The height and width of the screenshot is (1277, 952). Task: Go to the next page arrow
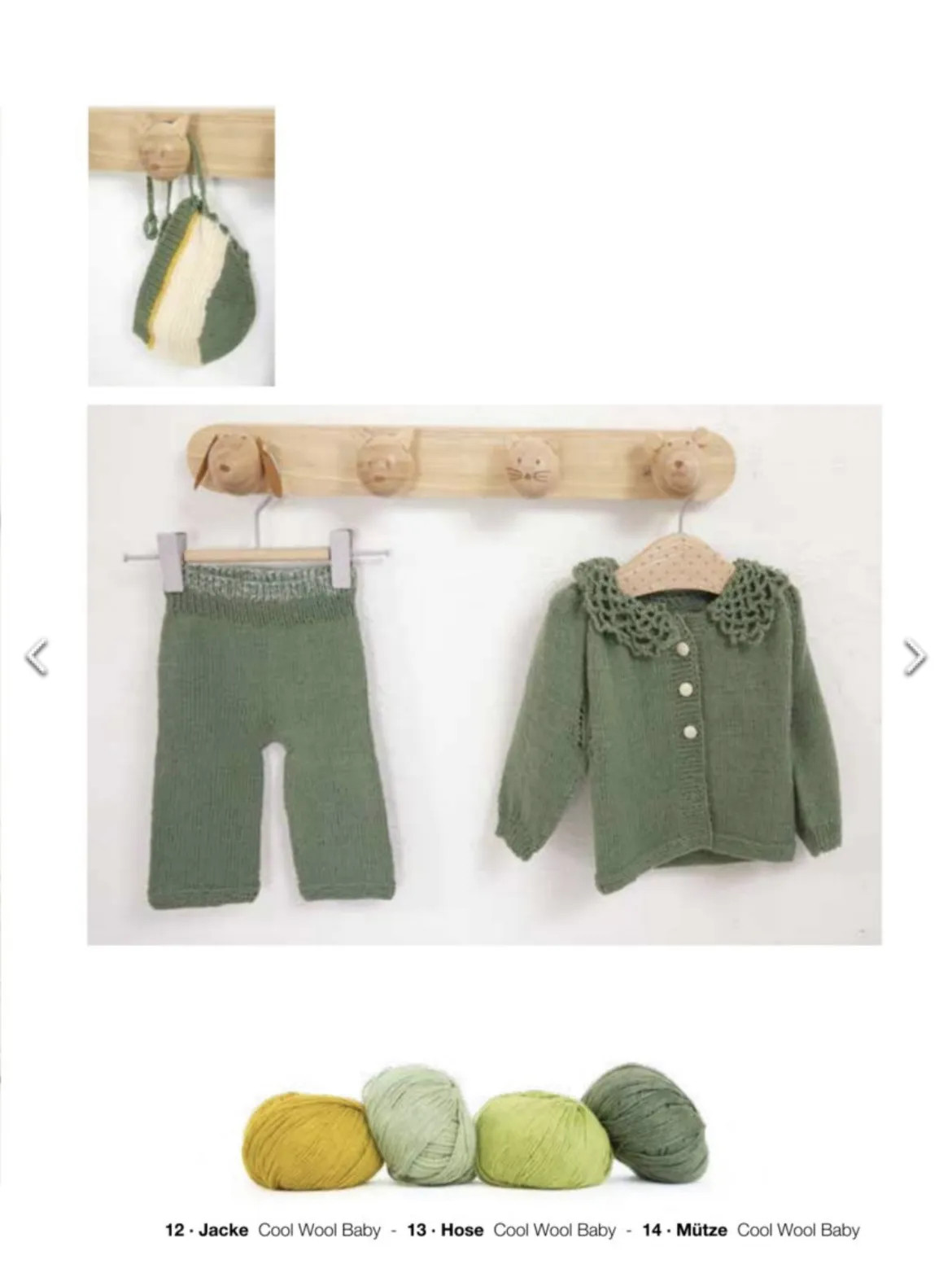915,657
